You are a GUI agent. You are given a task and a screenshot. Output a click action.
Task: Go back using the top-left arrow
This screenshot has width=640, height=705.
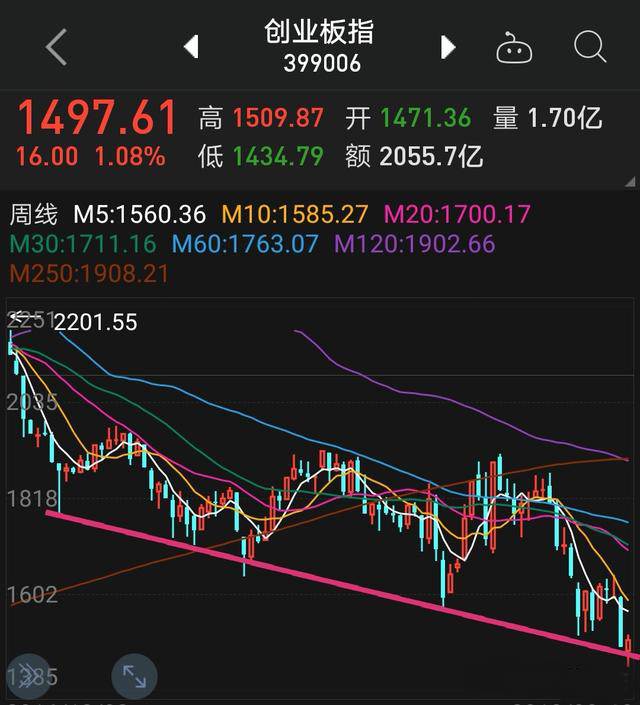click(56, 46)
